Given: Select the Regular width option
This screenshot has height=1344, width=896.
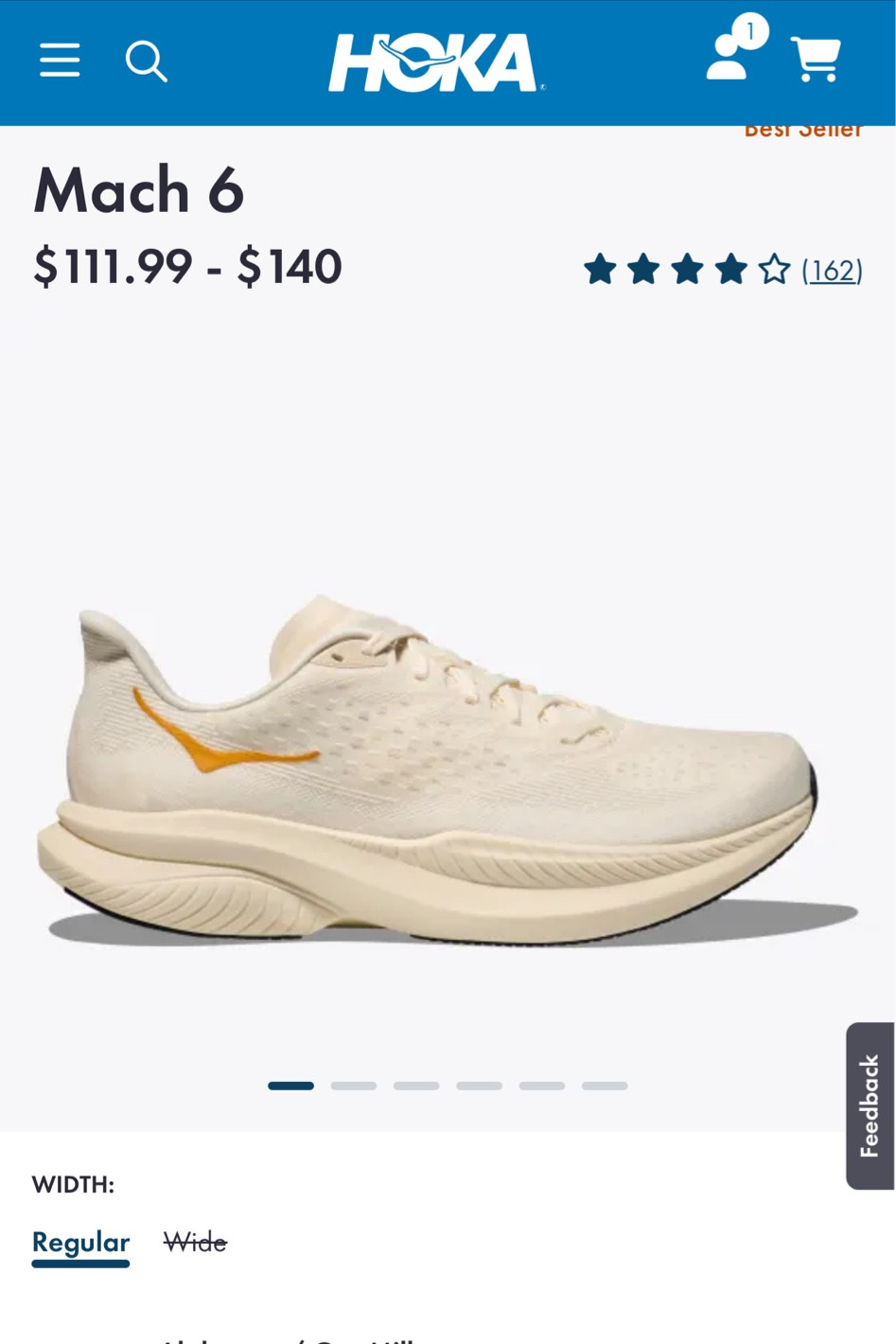Looking at the screenshot, I should (x=80, y=1242).
